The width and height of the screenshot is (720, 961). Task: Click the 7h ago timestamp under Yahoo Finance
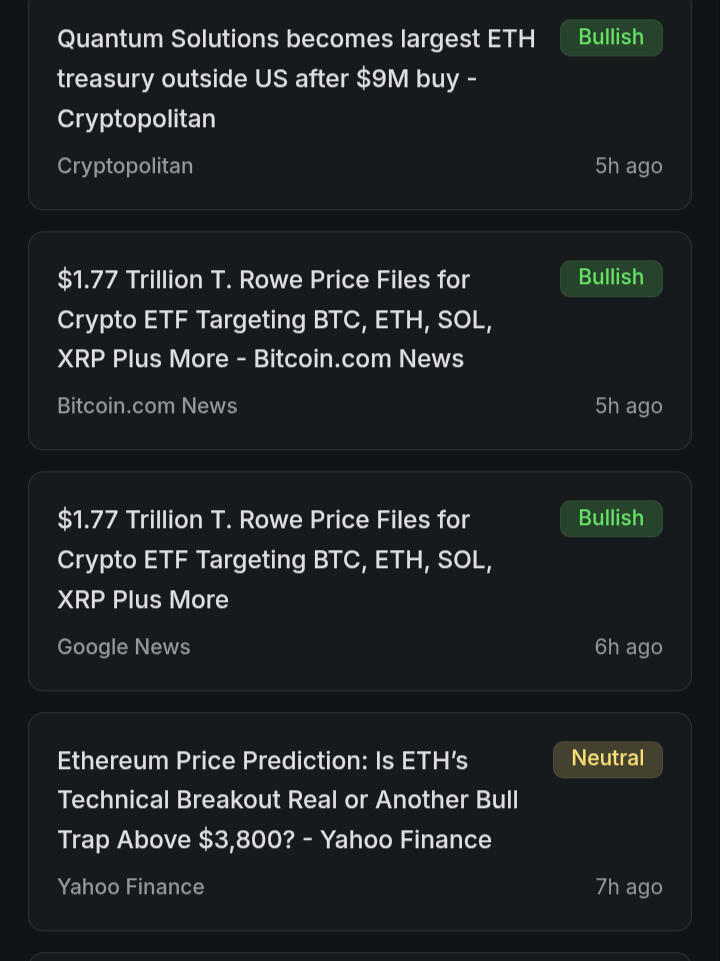pyautogui.click(x=629, y=887)
